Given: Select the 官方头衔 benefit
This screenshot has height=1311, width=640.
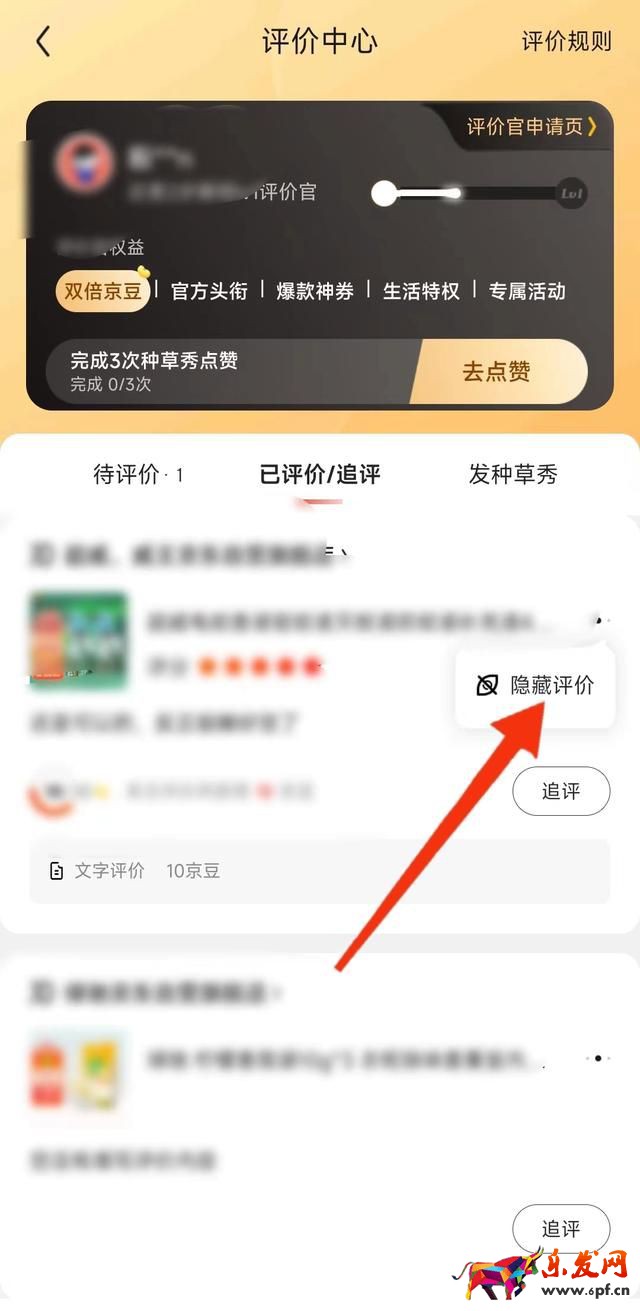Looking at the screenshot, I should (x=209, y=291).
